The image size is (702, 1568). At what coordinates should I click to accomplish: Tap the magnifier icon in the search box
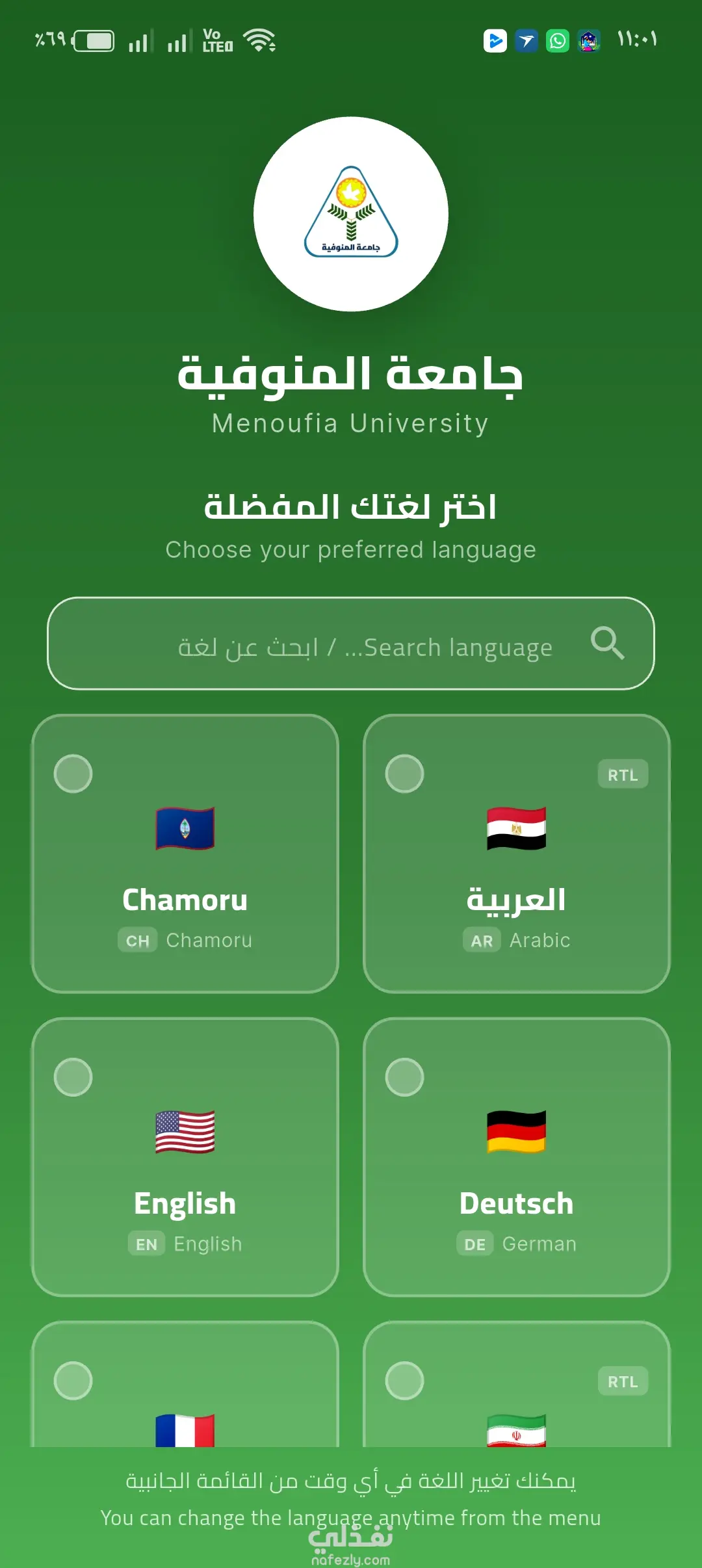pyautogui.click(x=607, y=644)
